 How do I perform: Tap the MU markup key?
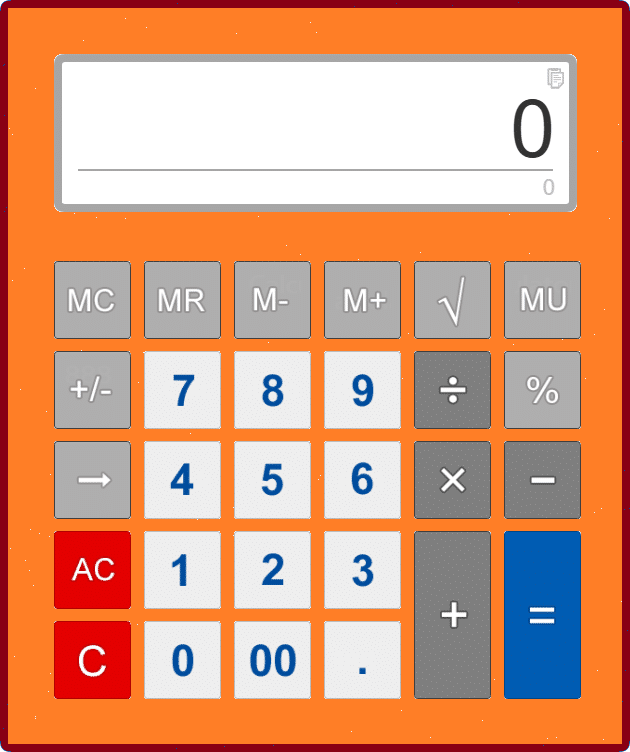pyautogui.click(x=542, y=300)
